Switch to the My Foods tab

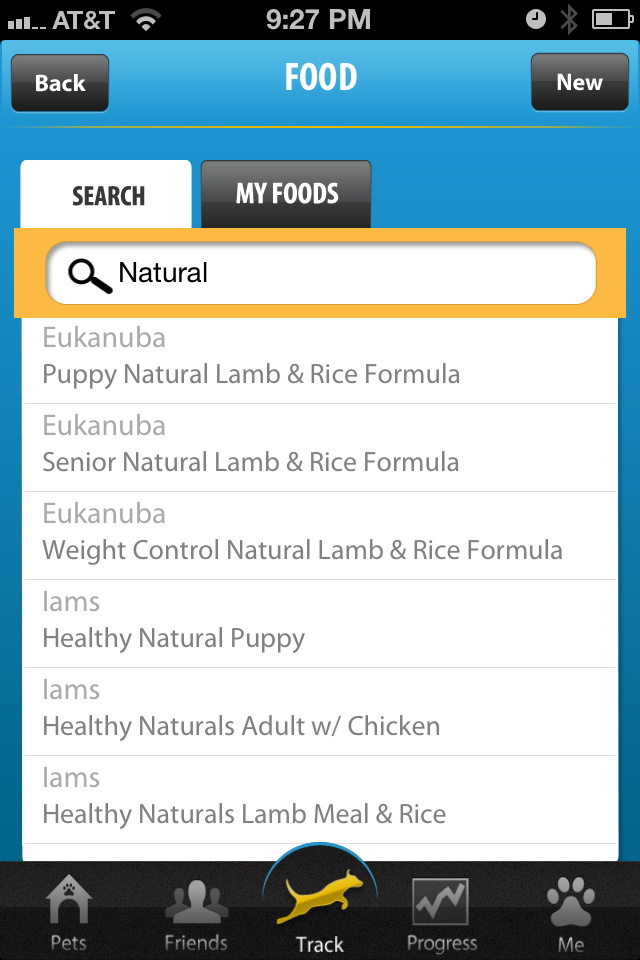tap(287, 194)
